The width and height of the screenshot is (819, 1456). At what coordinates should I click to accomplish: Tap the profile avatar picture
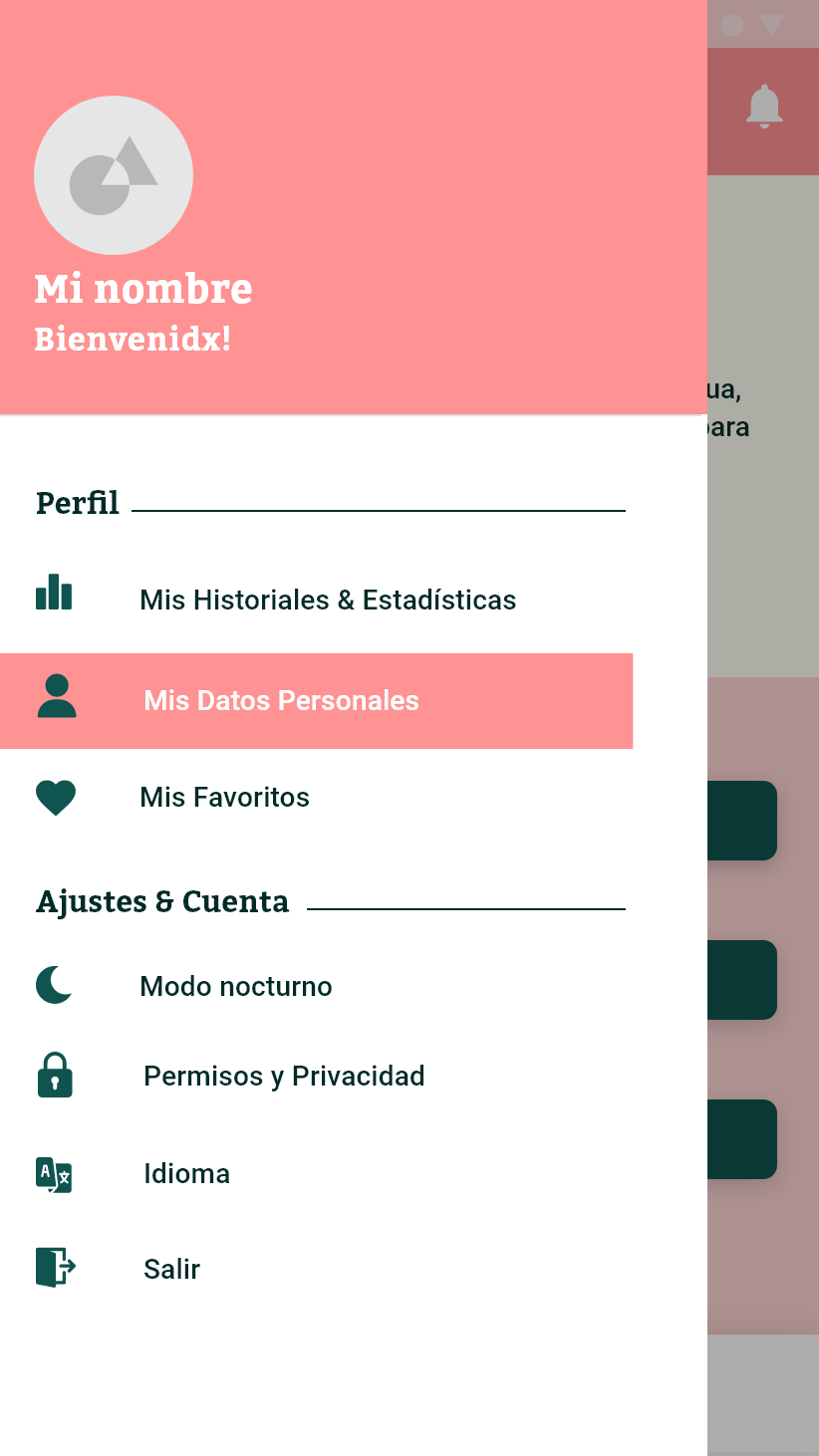point(114,175)
